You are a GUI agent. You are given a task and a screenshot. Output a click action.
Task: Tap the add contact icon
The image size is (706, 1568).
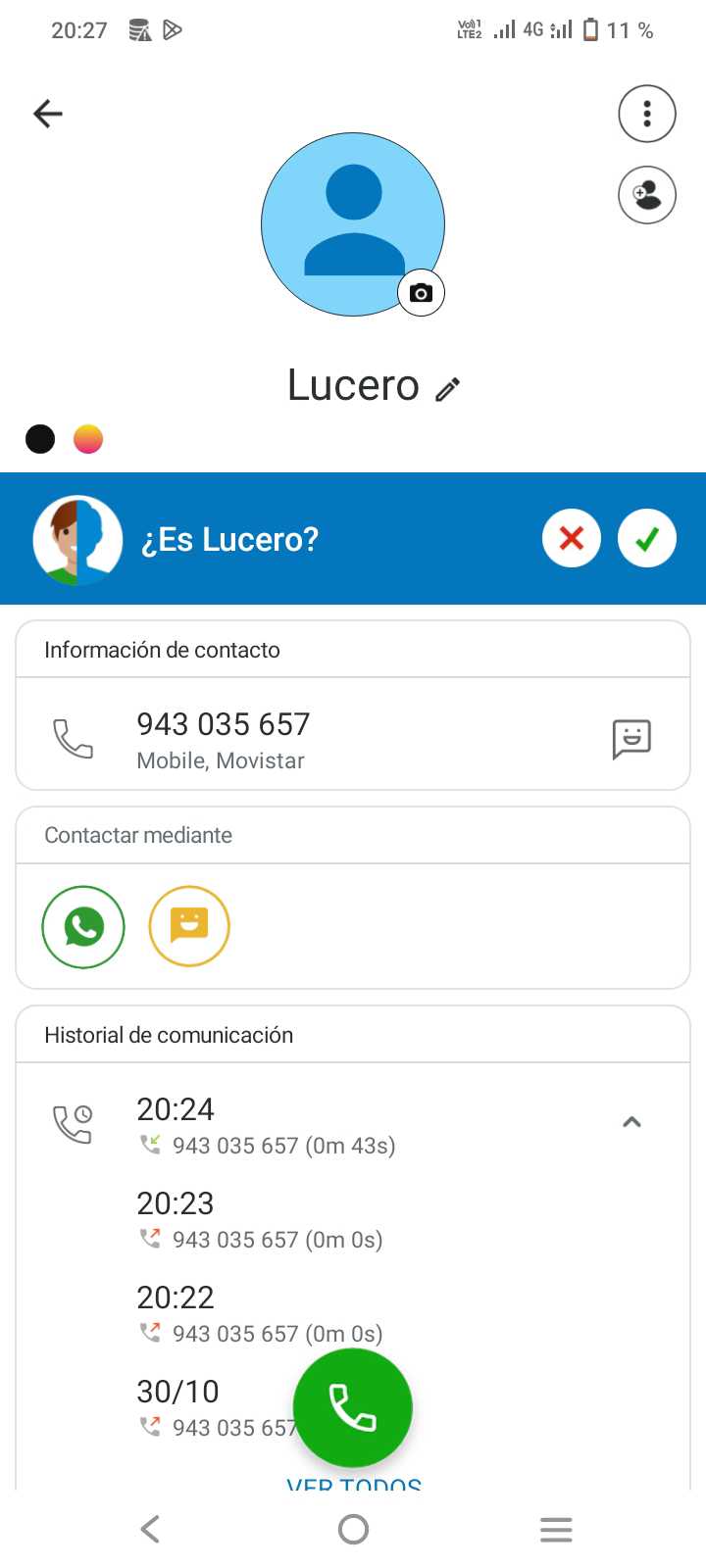click(x=647, y=195)
